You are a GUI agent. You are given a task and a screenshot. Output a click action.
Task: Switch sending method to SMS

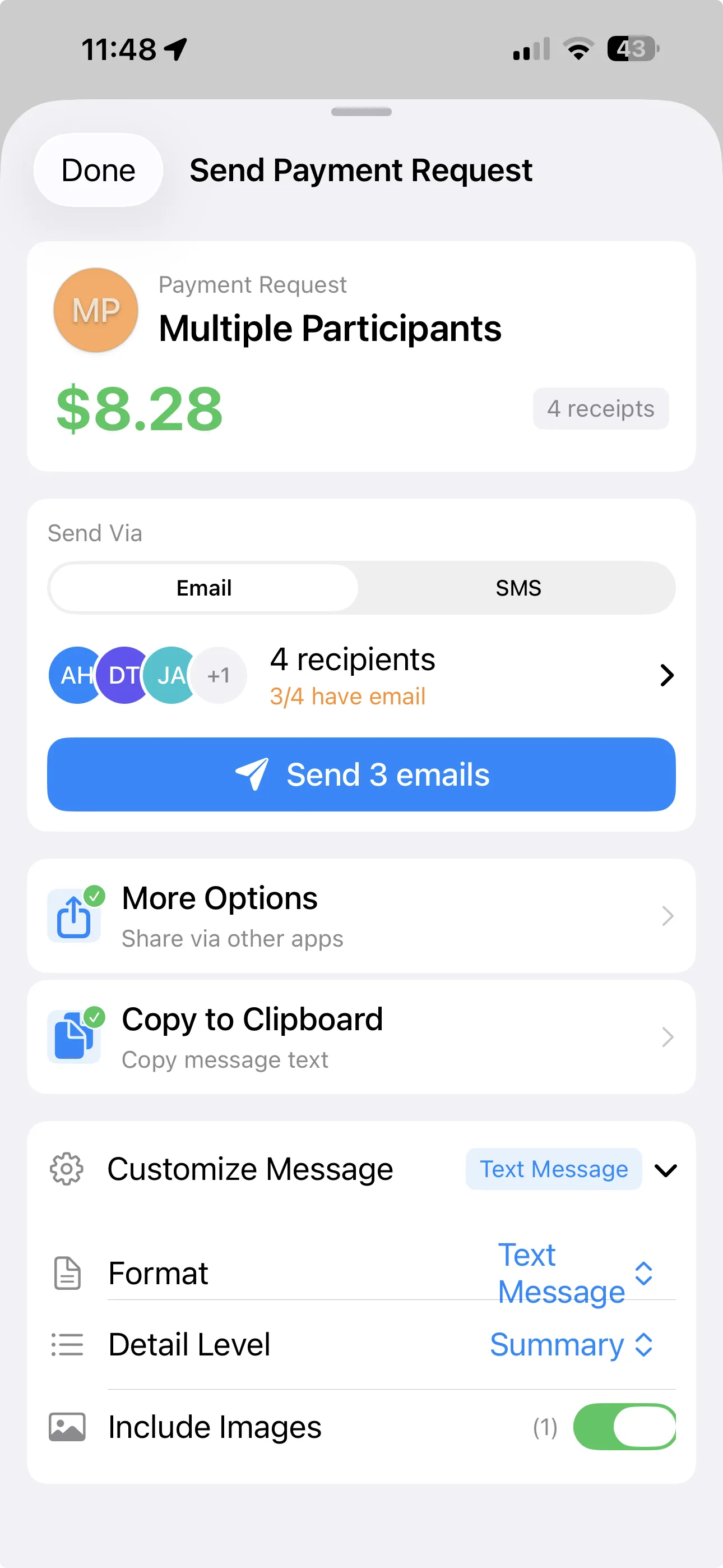518,587
